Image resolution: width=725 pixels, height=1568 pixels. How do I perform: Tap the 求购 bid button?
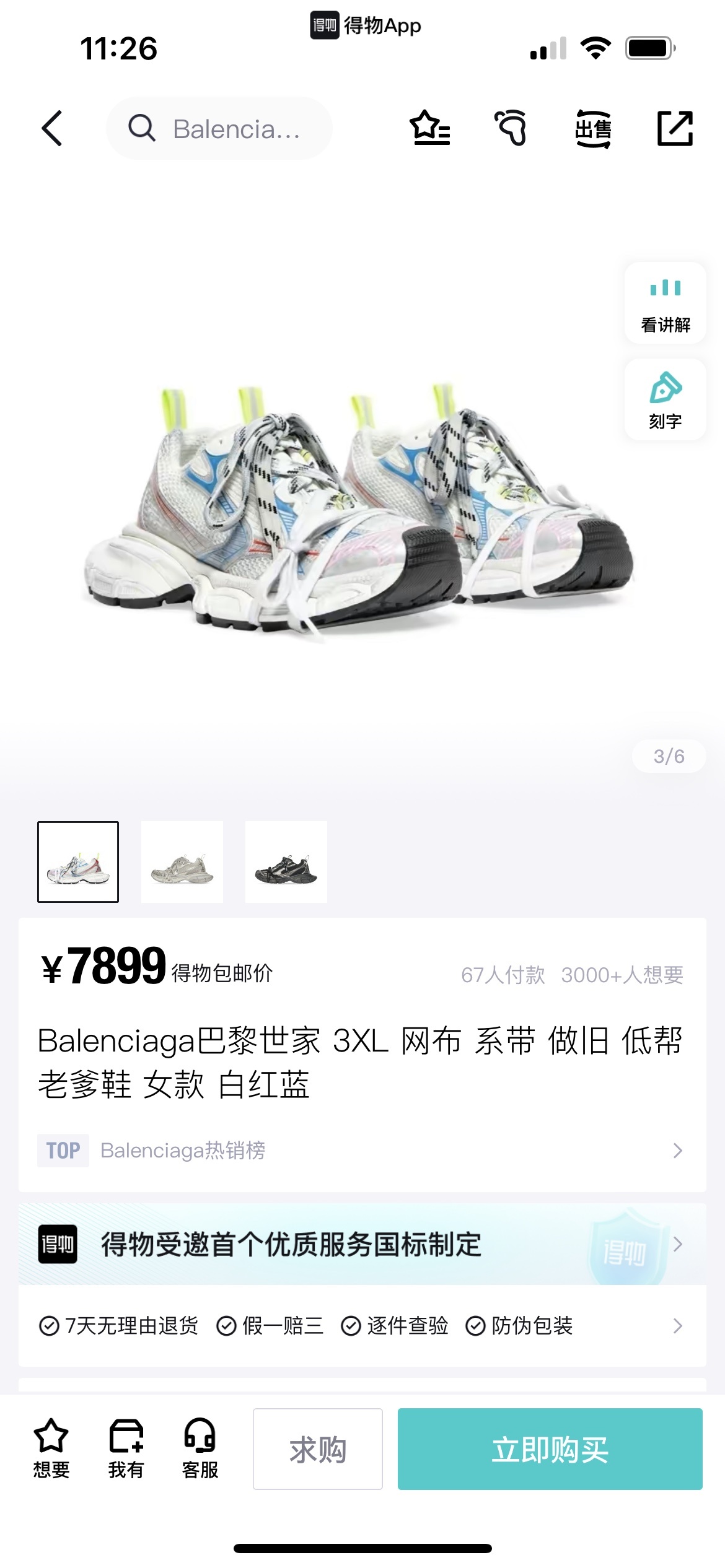pyautogui.click(x=318, y=1449)
